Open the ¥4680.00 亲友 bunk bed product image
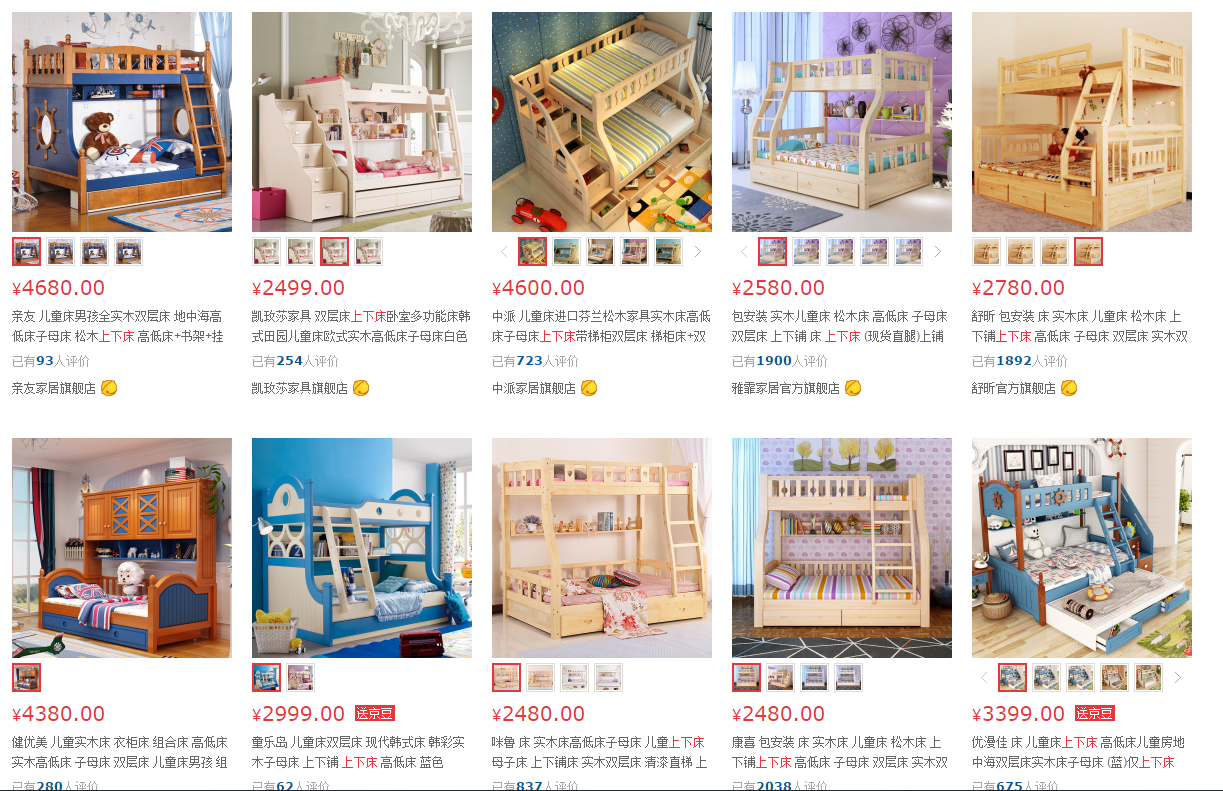This screenshot has width=1223, height=791. [x=121, y=122]
